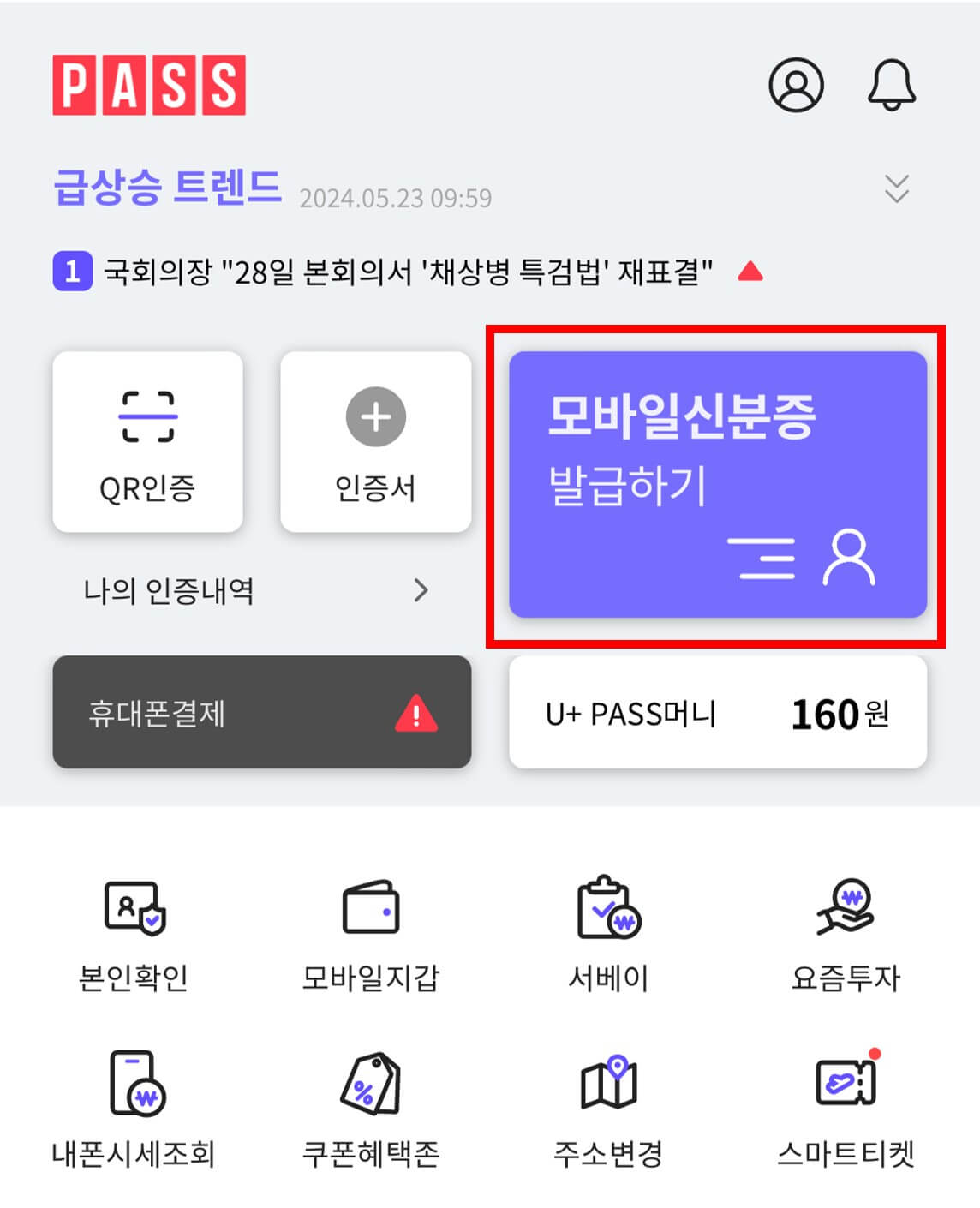The image size is (980, 1208).
Task: Open the certificate (인증서) feature
Action: 374,441
